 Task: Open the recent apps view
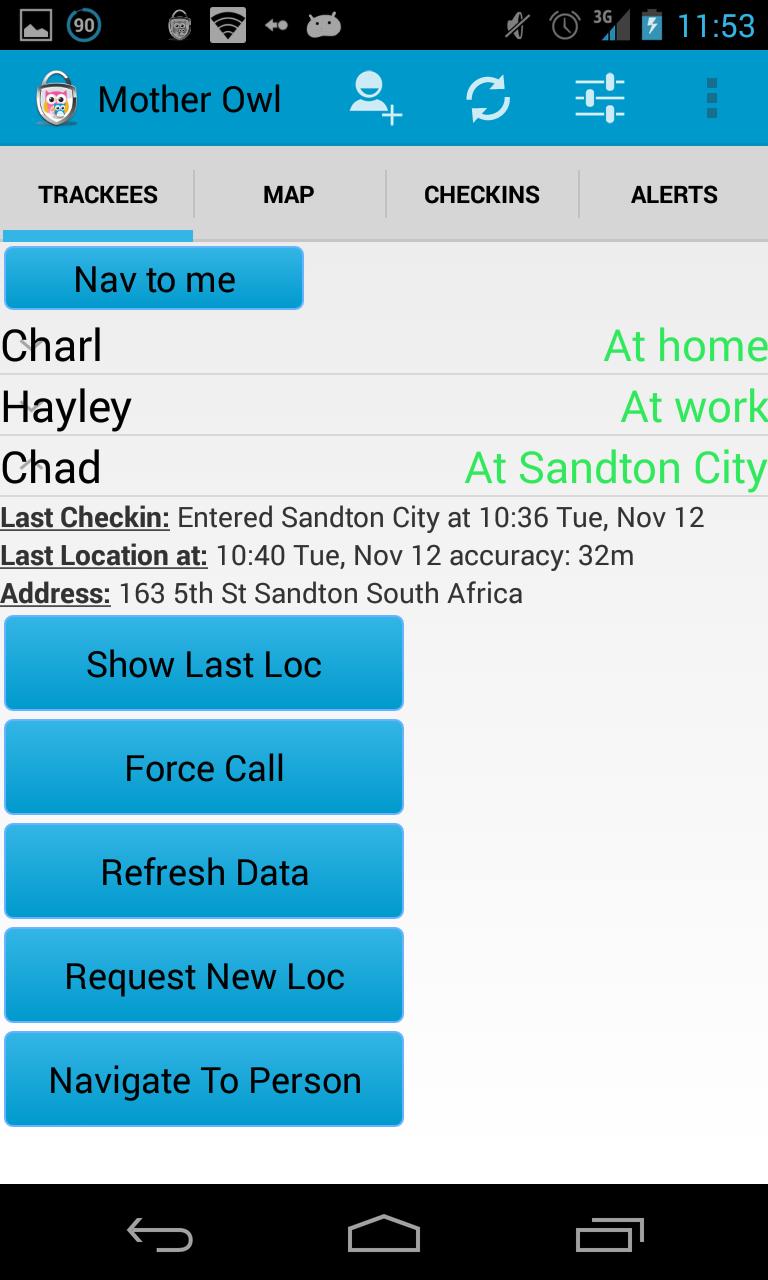[x=610, y=1236]
